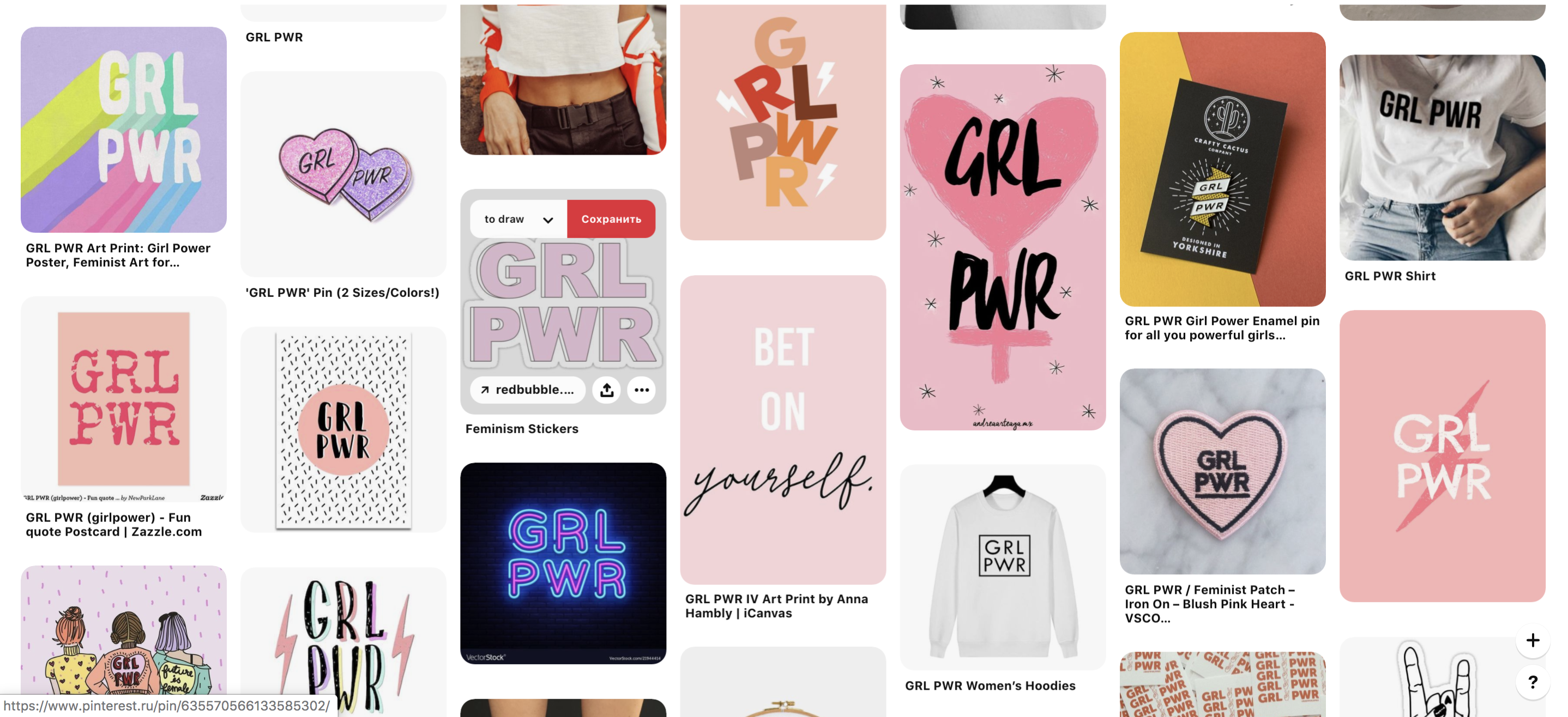The width and height of the screenshot is (1568, 717).
Task: Open the Bet On Yourself art print
Action: click(x=783, y=429)
